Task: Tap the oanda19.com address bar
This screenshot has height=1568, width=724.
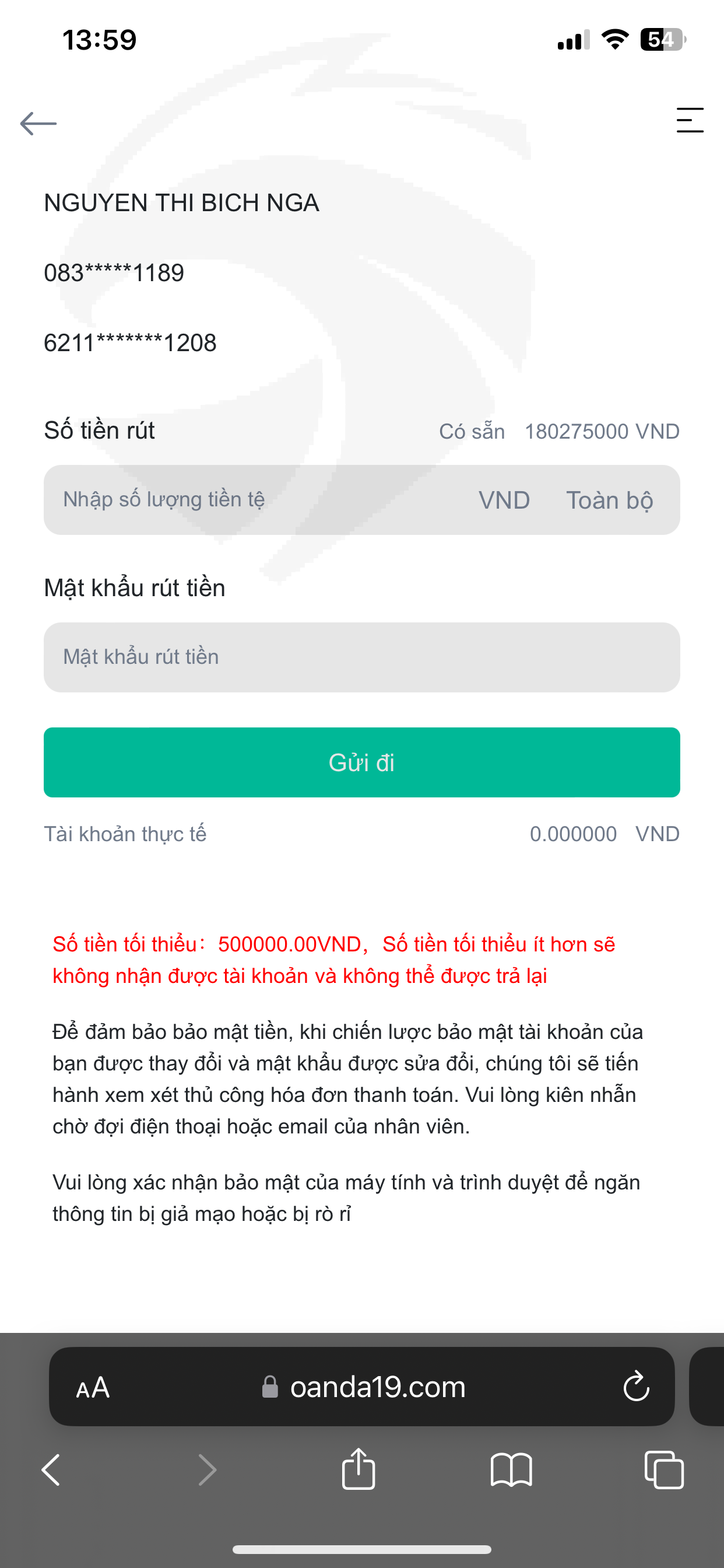Action: 363,1387
